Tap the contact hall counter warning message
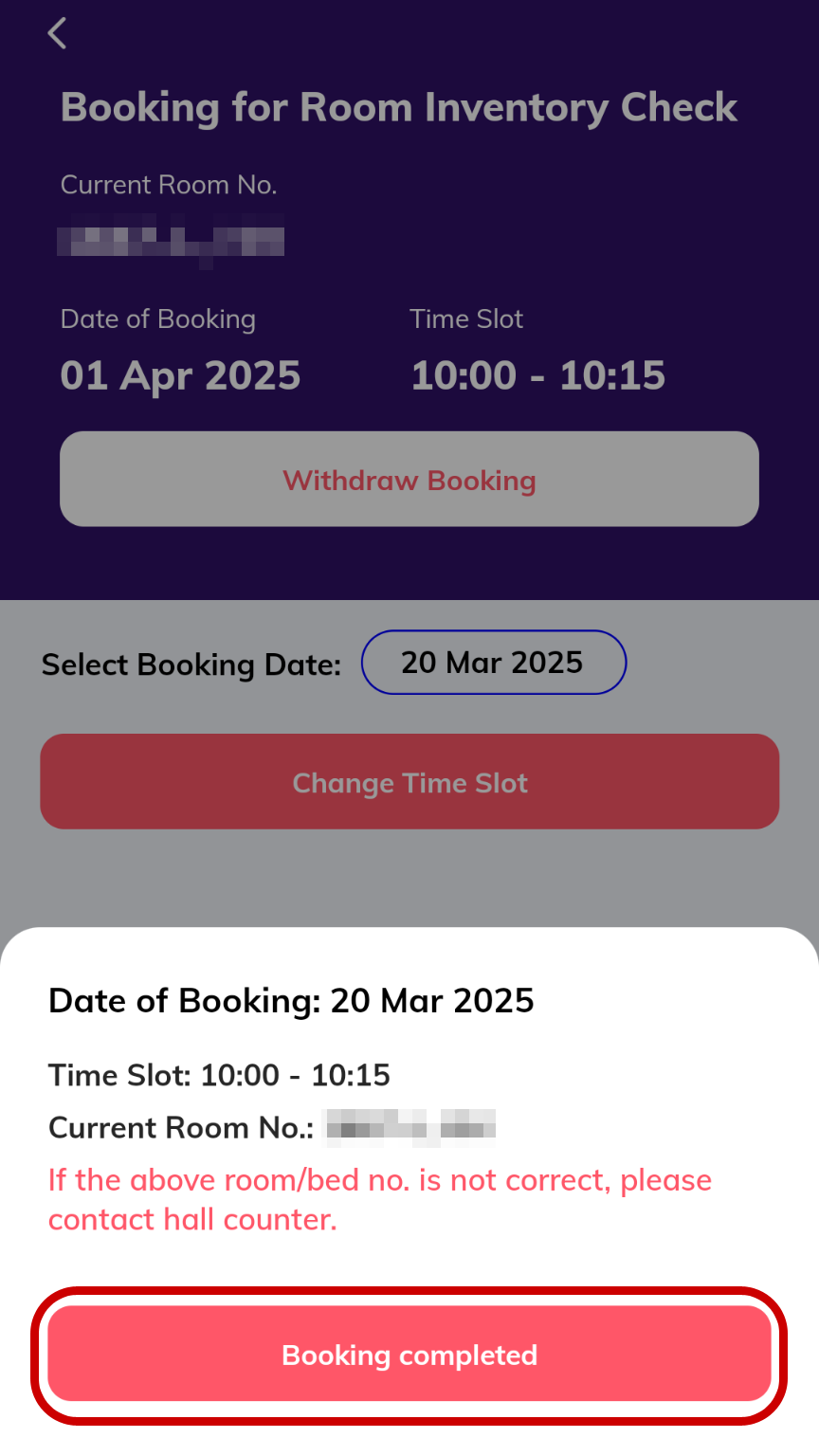 pos(379,1199)
